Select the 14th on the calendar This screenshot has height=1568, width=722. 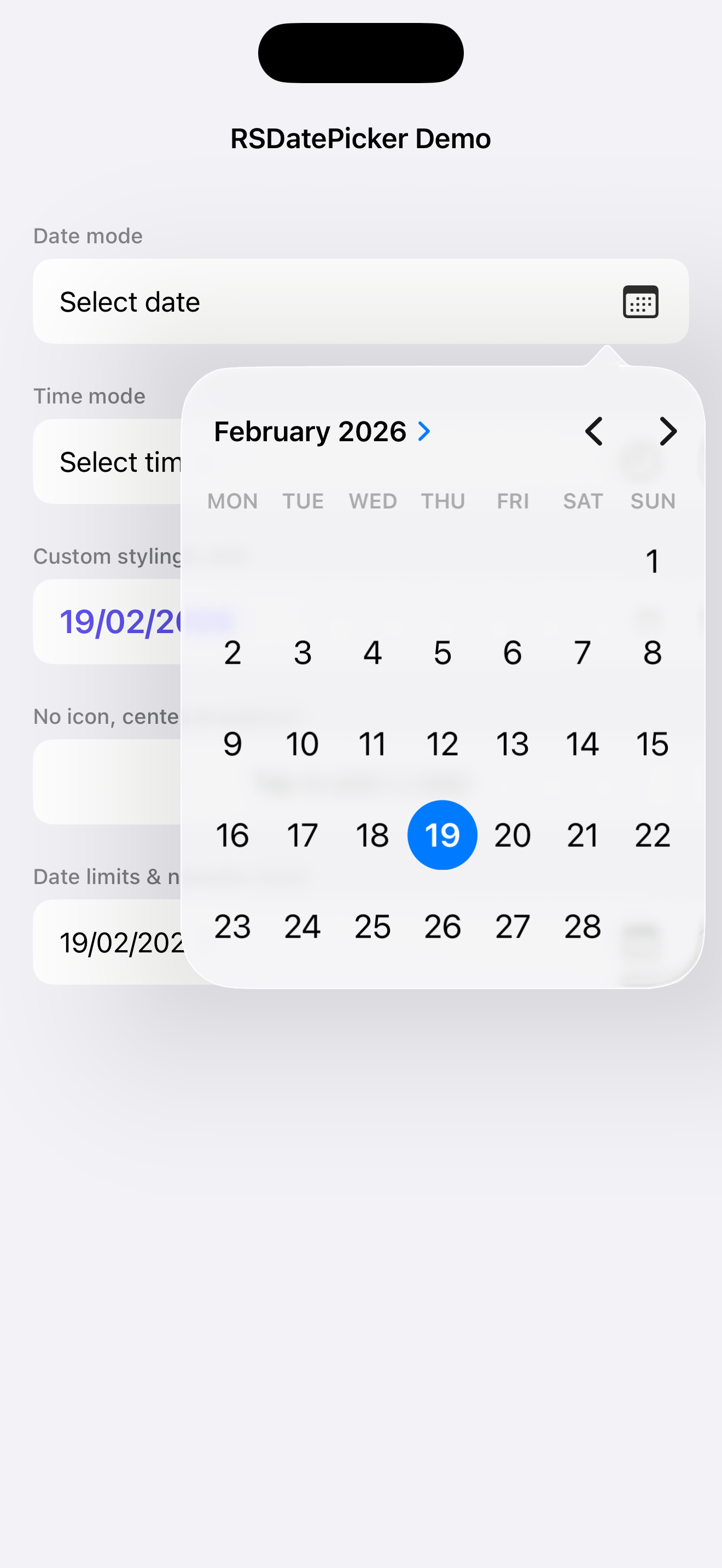click(x=582, y=744)
